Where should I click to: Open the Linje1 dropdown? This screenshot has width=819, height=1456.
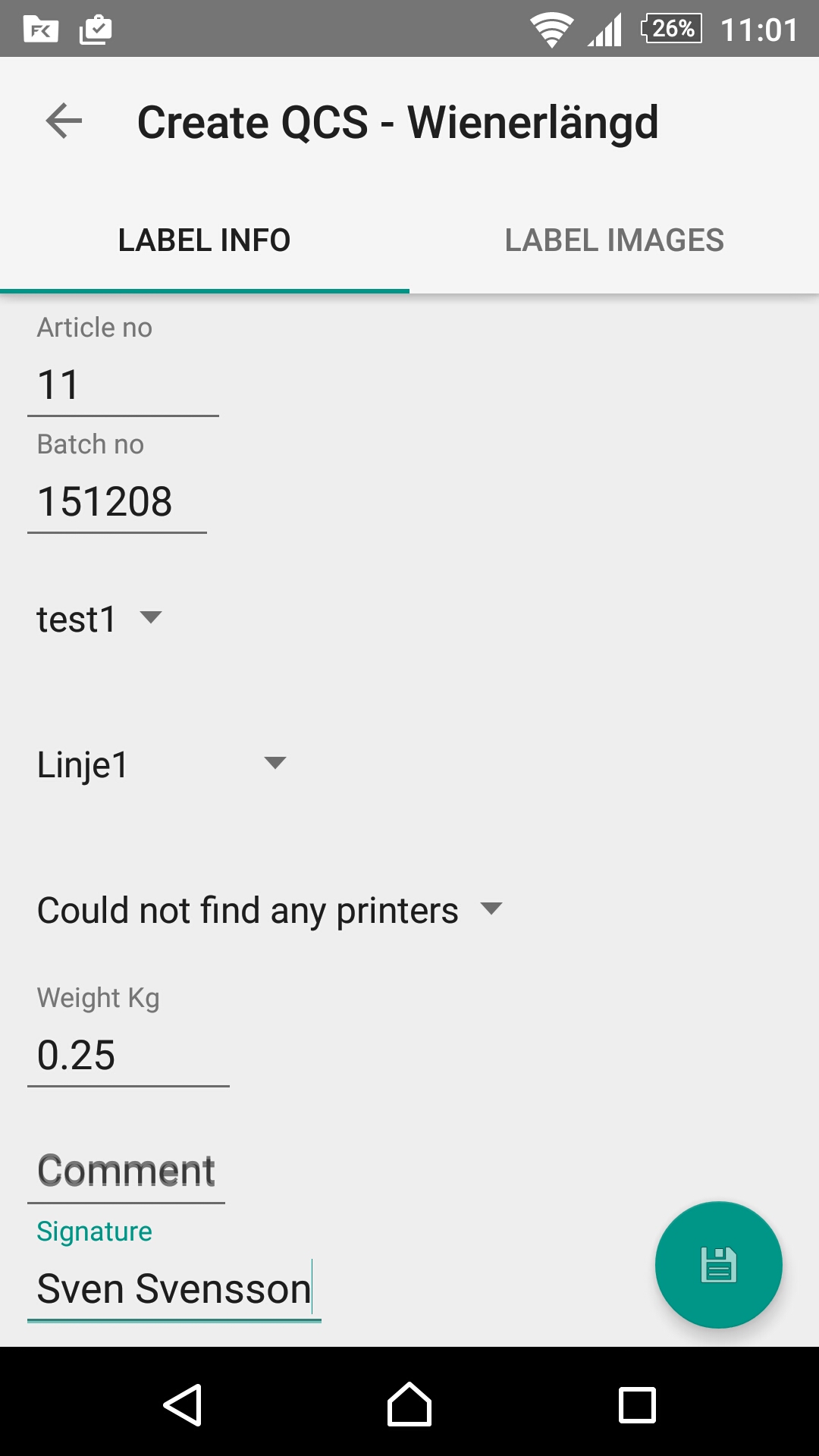click(161, 764)
